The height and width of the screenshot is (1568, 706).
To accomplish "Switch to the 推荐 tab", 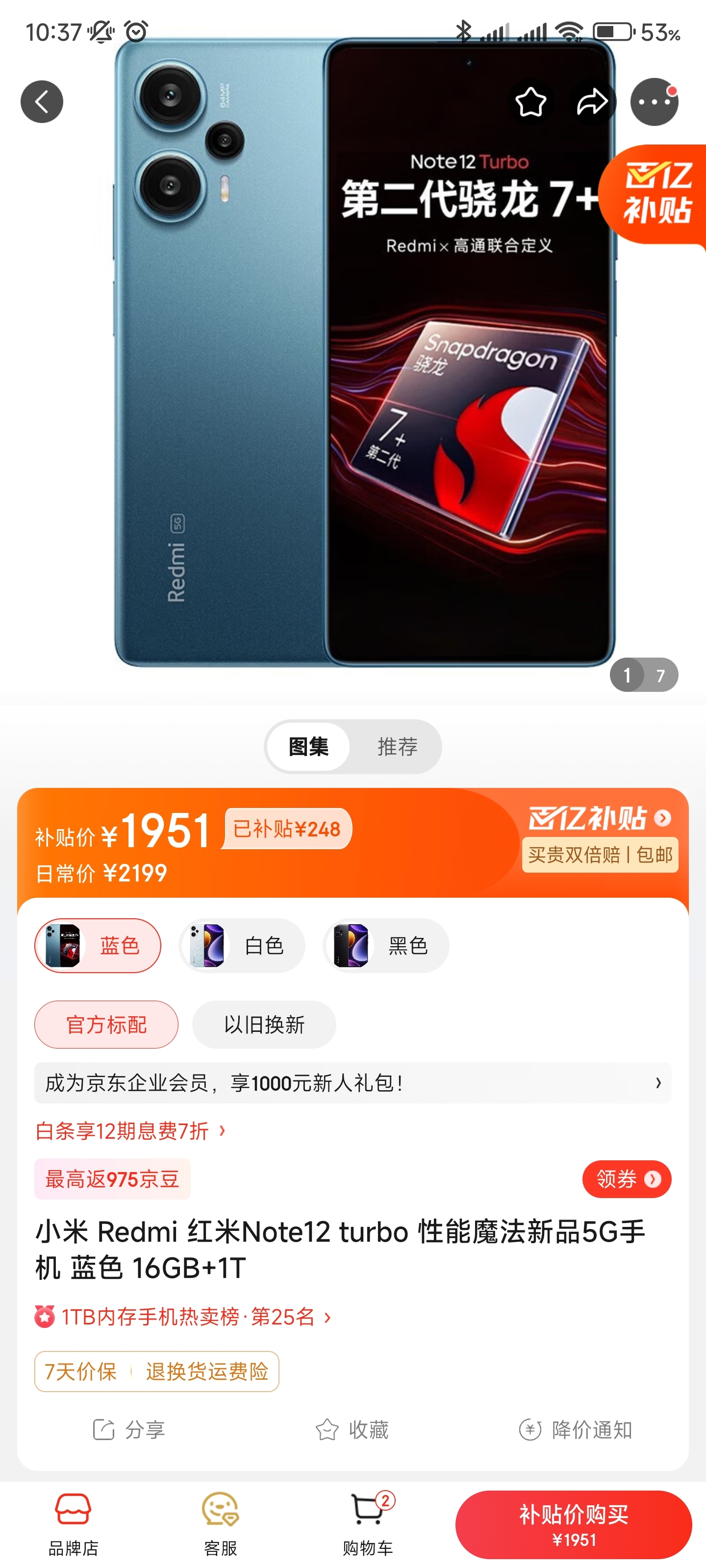I will [397, 746].
